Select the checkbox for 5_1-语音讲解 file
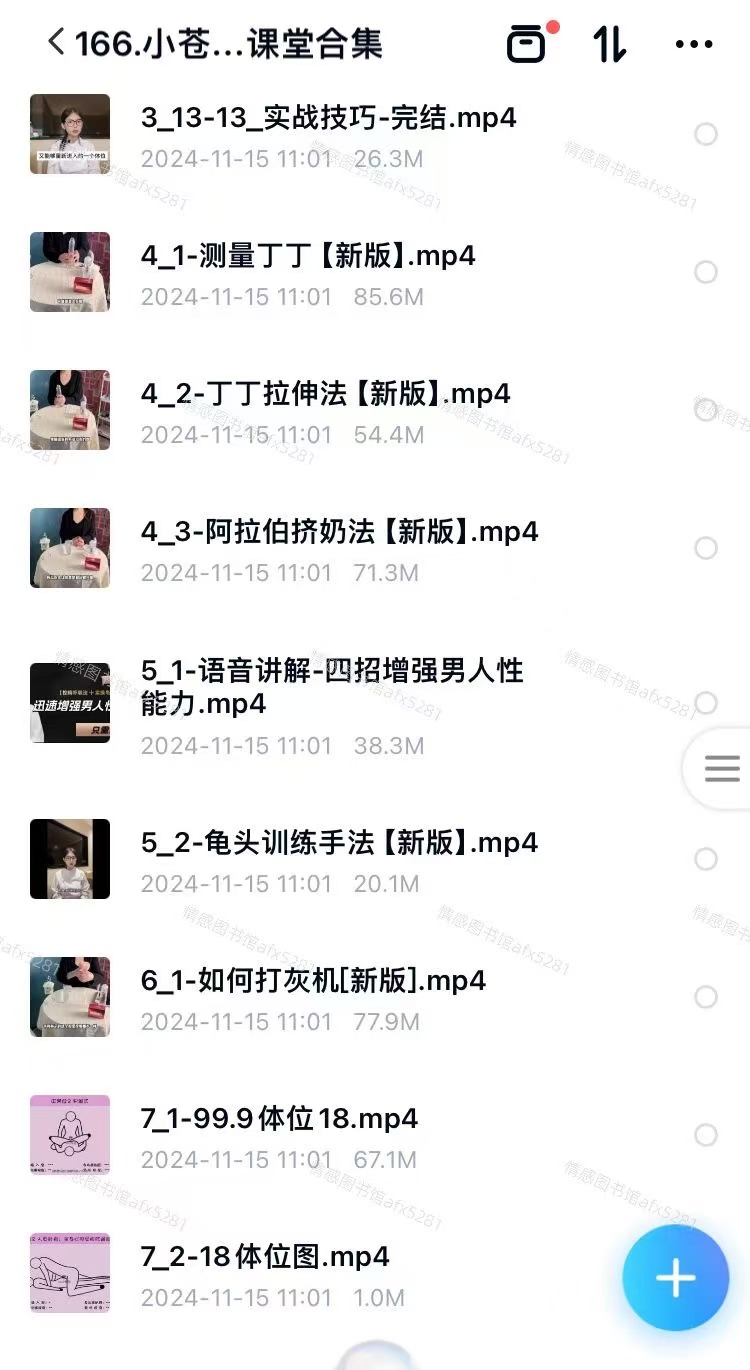Viewport: 750px width, 1370px height. point(706,703)
